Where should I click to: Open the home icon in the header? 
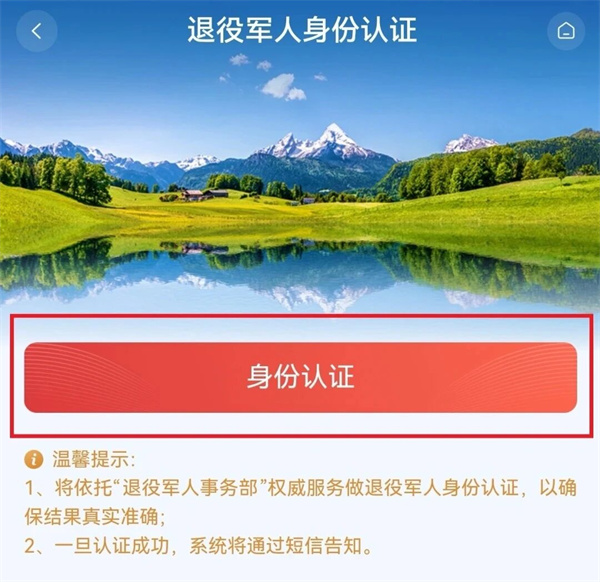pos(565,30)
